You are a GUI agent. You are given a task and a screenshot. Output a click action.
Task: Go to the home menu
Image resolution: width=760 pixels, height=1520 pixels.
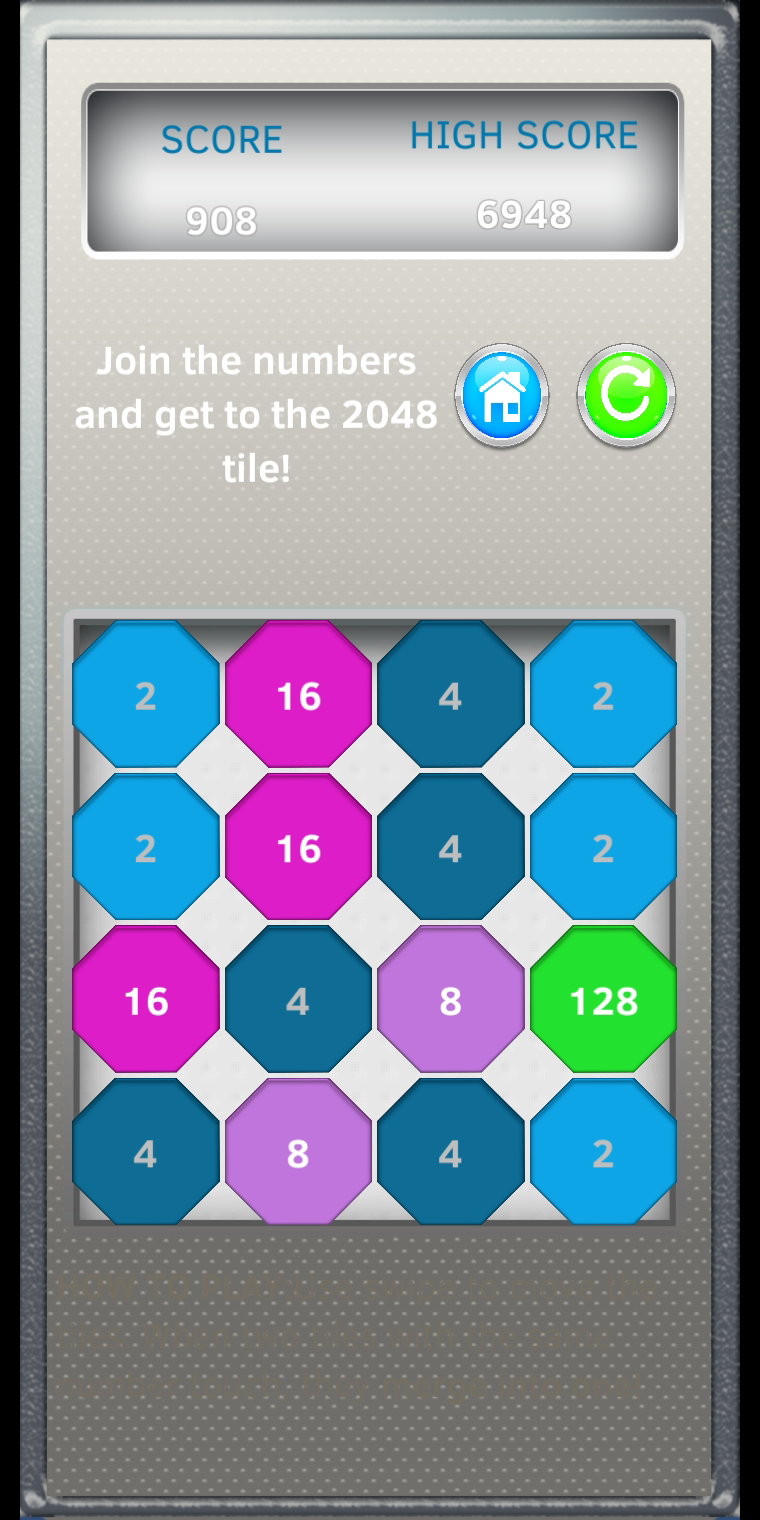point(502,396)
